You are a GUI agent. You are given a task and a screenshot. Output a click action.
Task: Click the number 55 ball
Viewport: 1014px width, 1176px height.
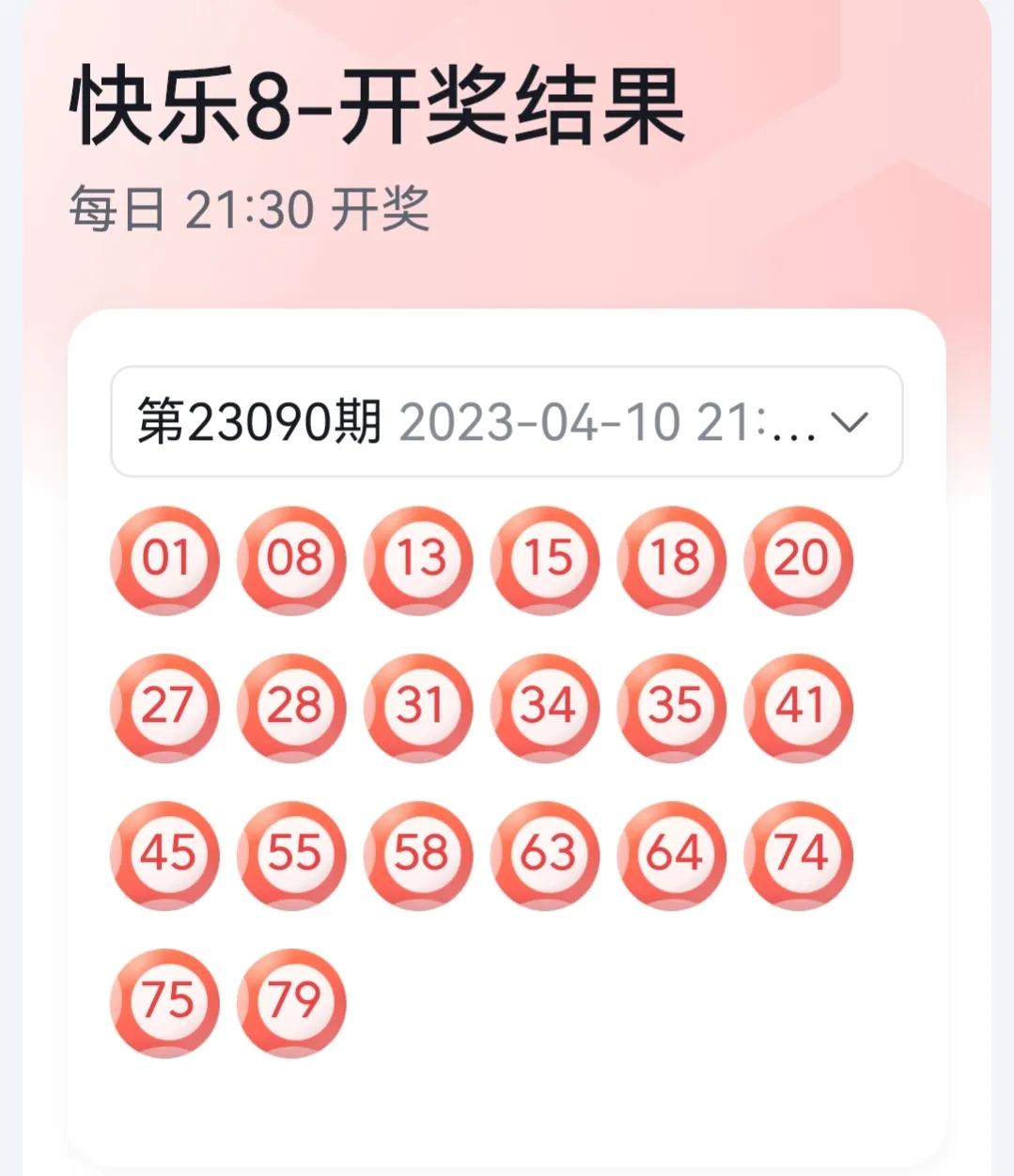[291, 854]
